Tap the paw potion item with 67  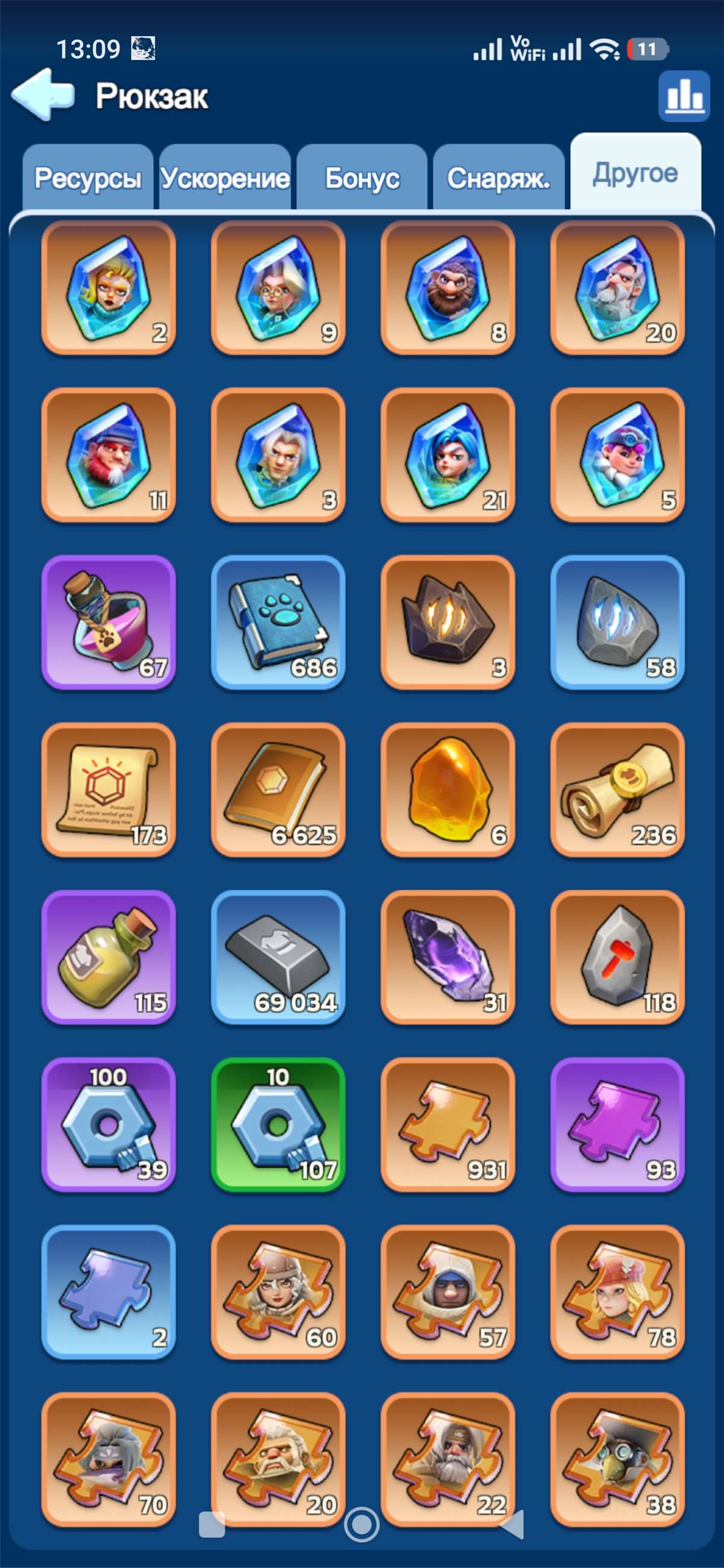(x=109, y=622)
